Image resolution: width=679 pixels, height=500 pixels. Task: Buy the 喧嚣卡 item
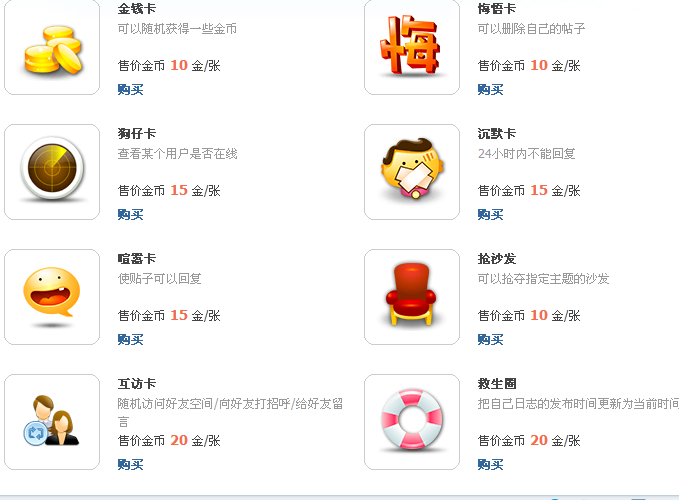click(x=130, y=340)
